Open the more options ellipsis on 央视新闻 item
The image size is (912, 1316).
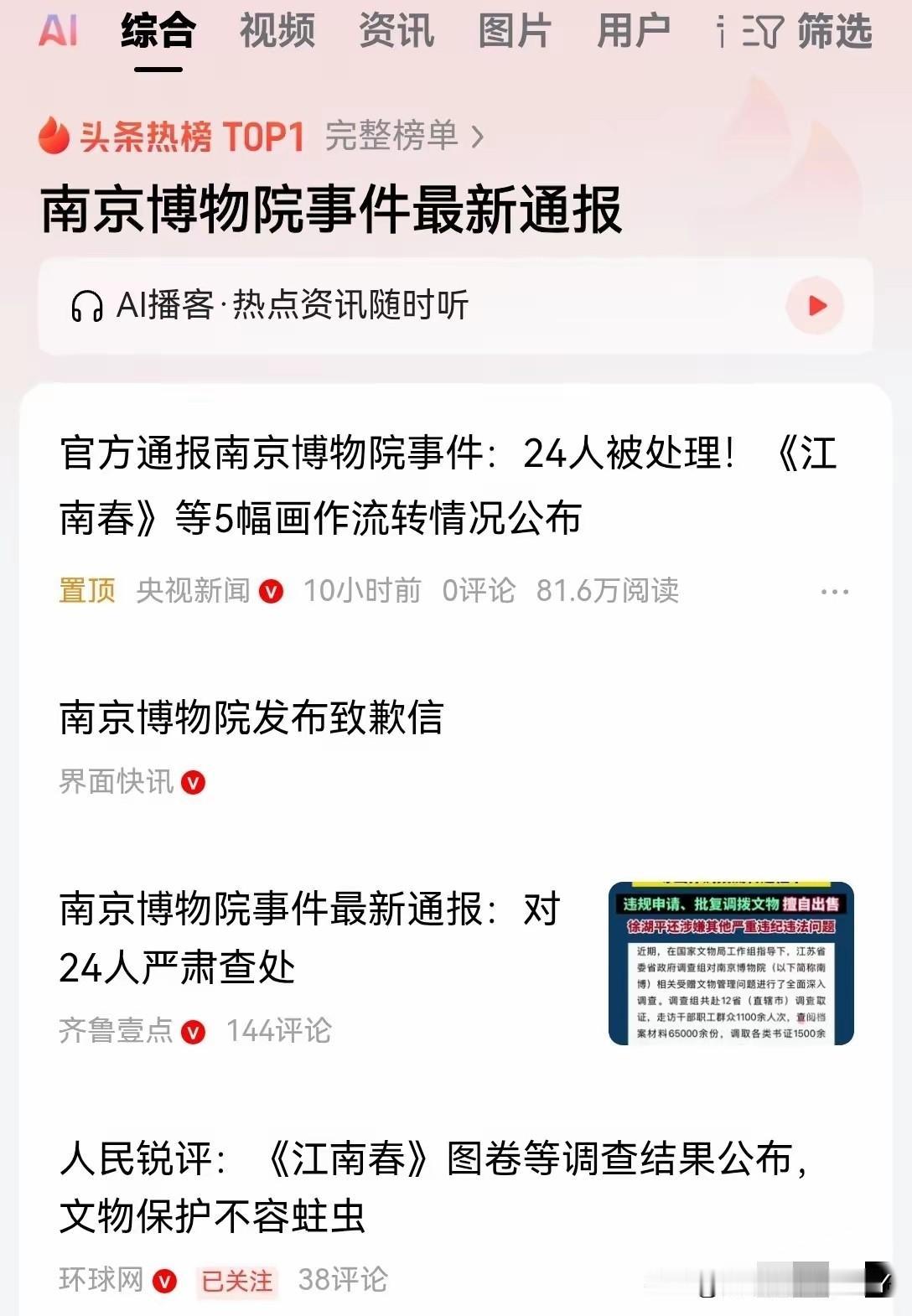coord(835,589)
